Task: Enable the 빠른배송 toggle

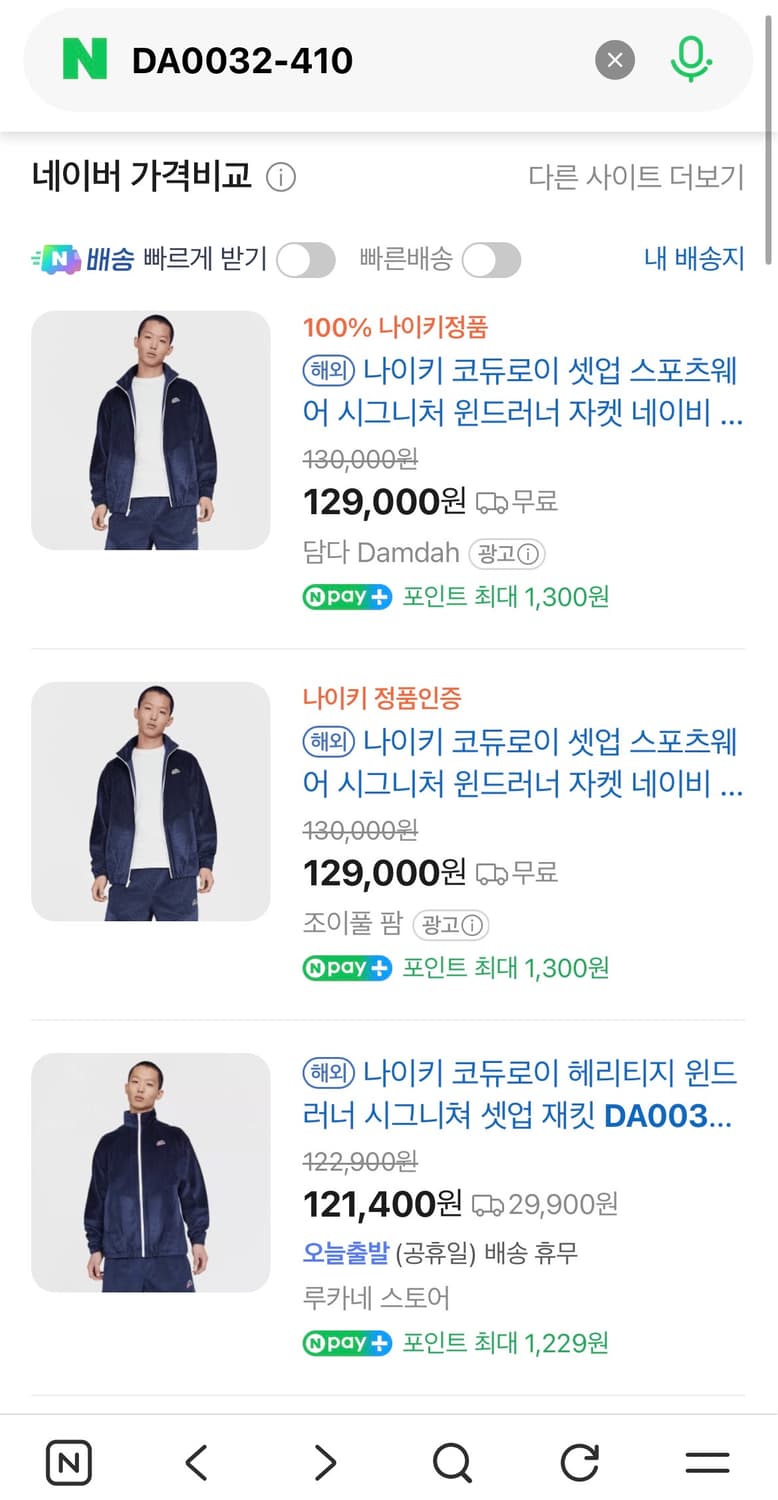Action: pyautogui.click(x=490, y=259)
